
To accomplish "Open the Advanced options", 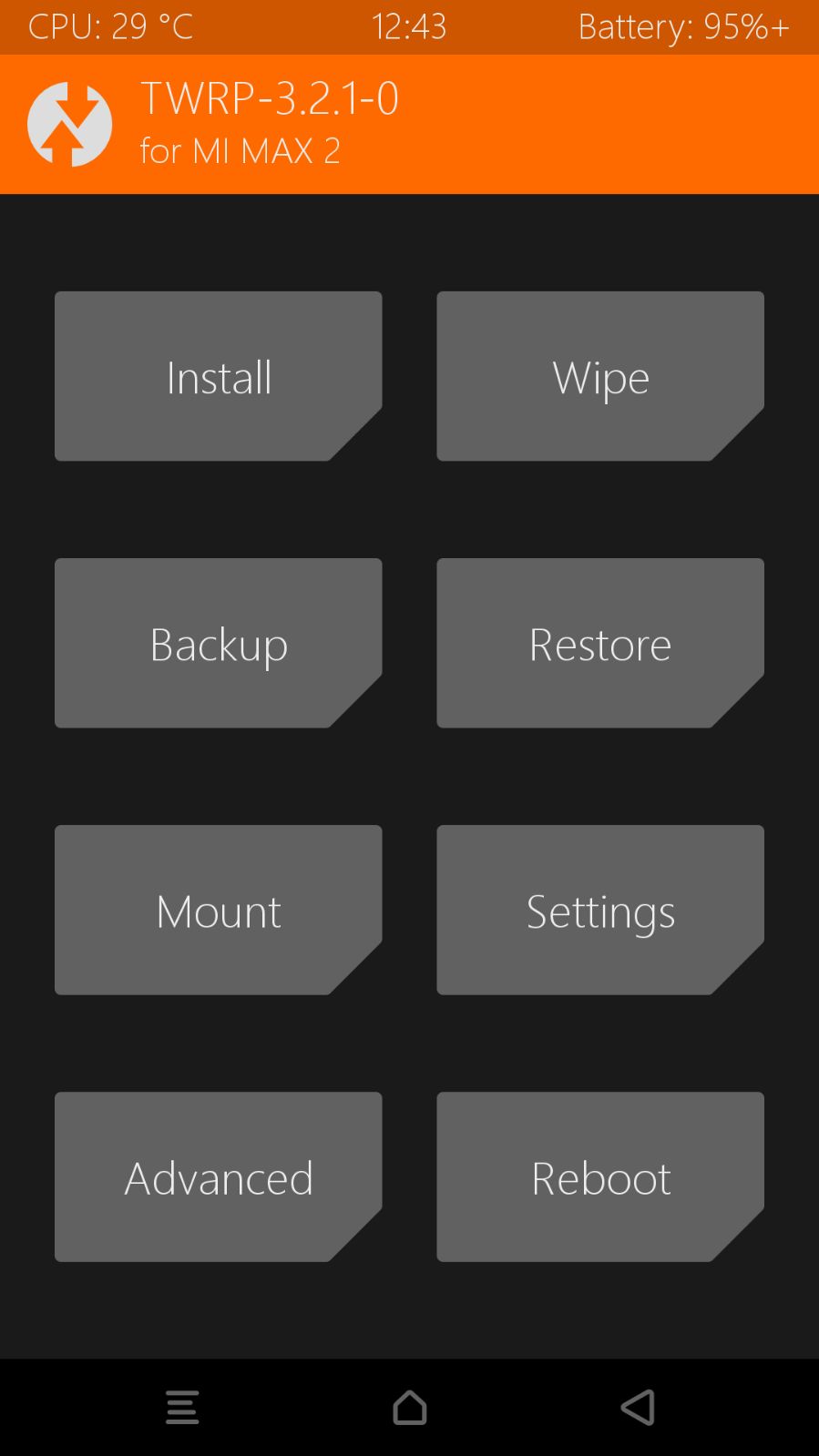I will click(218, 1176).
